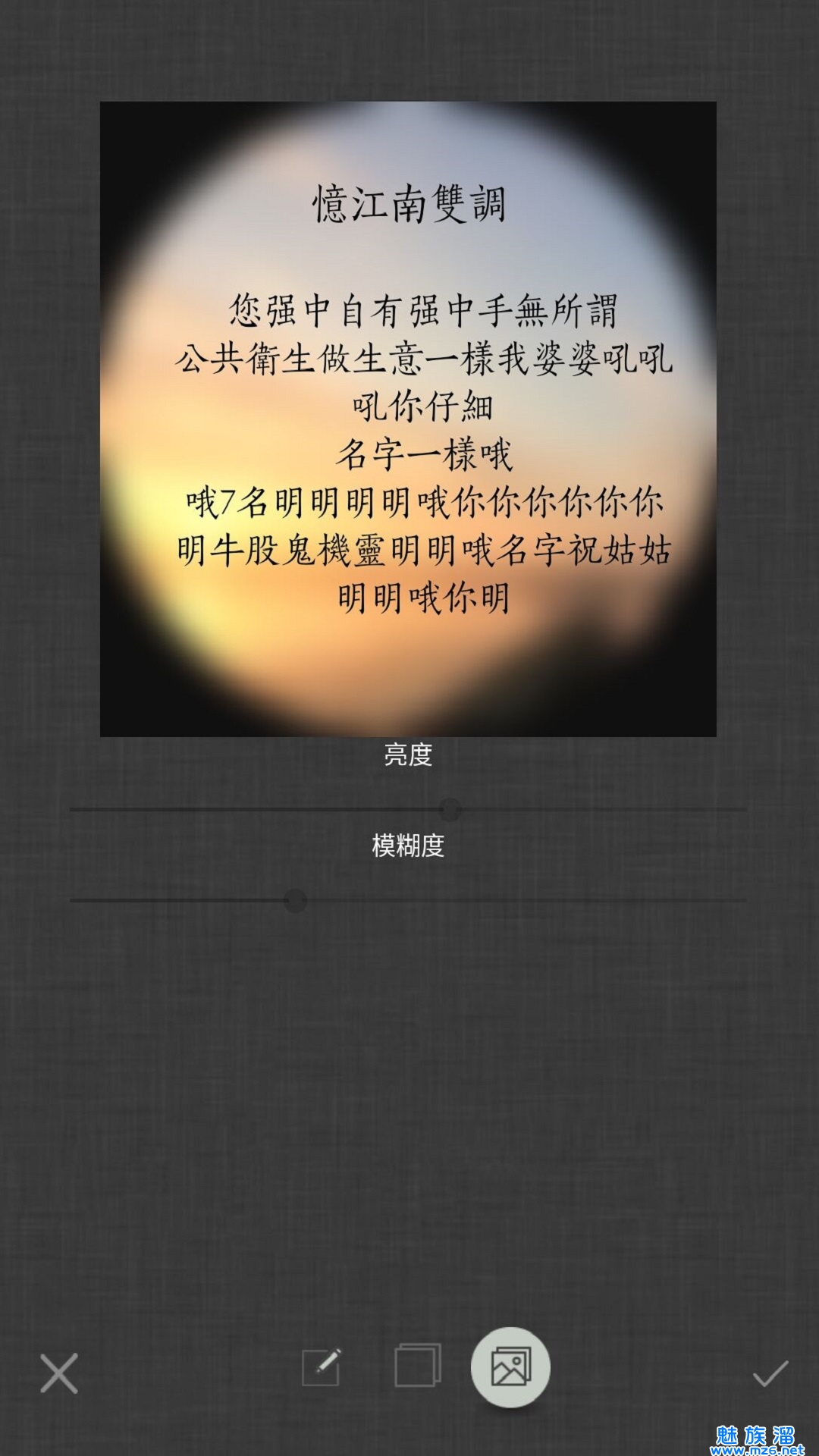Cancel editing with the X icon
Image resolution: width=819 pixels, height=1456 pixels.
pos(59,1373)
